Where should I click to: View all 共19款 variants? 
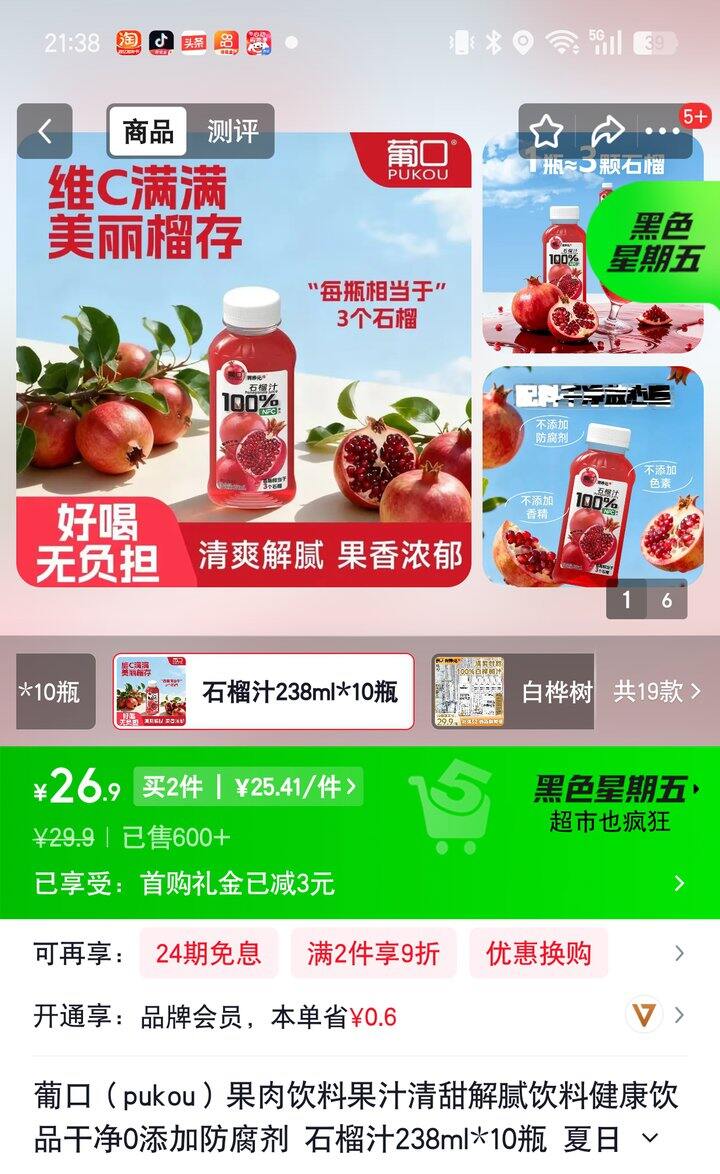(657, 691)
